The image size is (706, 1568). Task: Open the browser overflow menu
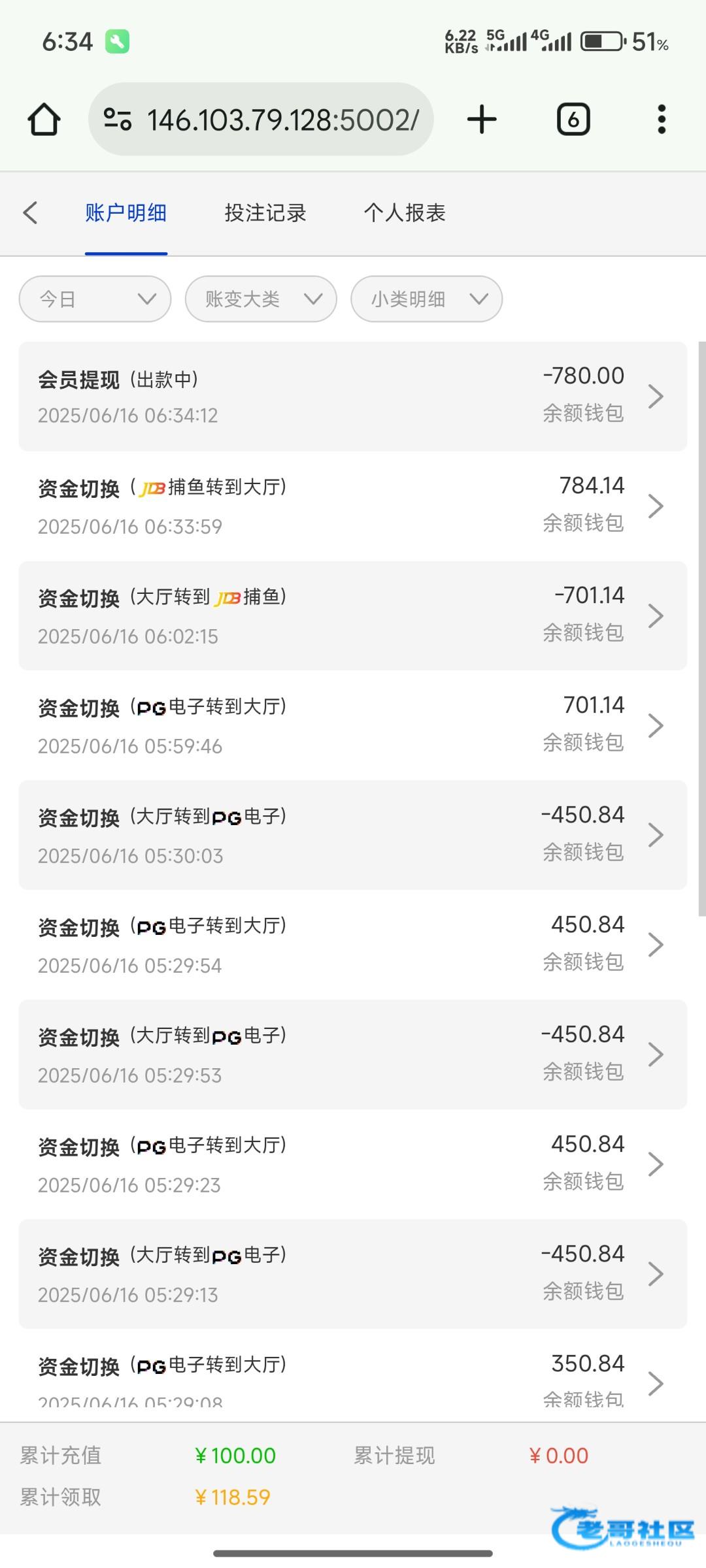pos(662,120)
